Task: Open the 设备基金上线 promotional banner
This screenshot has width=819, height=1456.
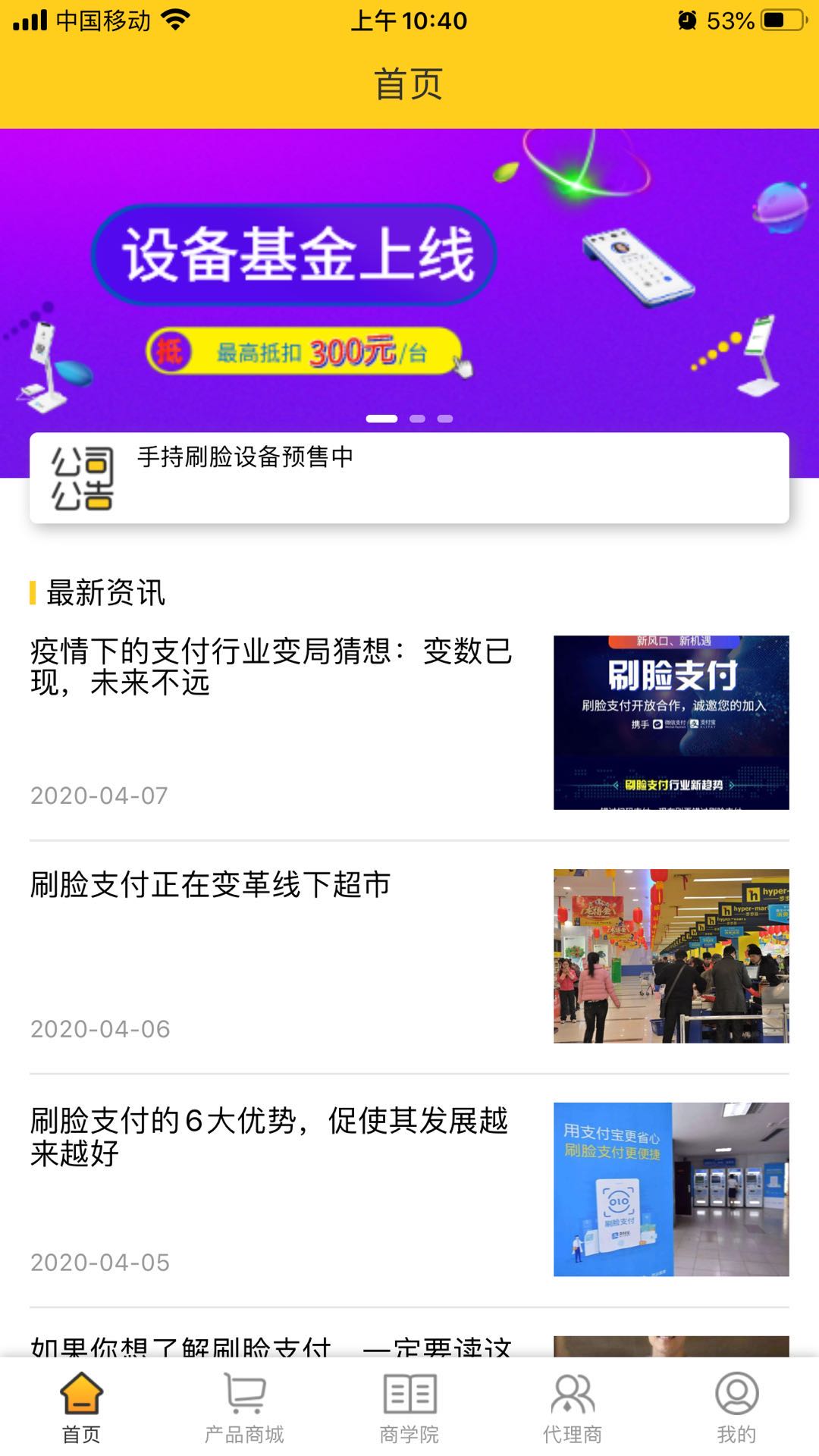Action: pyautogui.click(x=409, y=281)
